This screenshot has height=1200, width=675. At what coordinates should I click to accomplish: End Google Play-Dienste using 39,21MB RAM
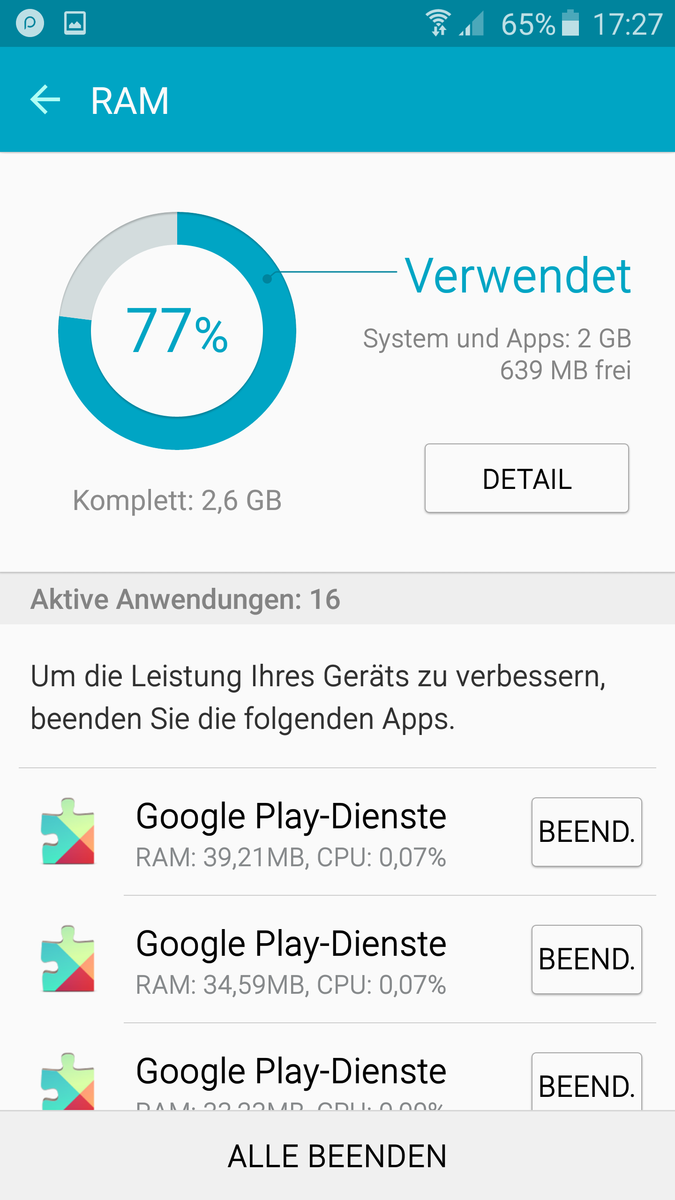[586, 832]
